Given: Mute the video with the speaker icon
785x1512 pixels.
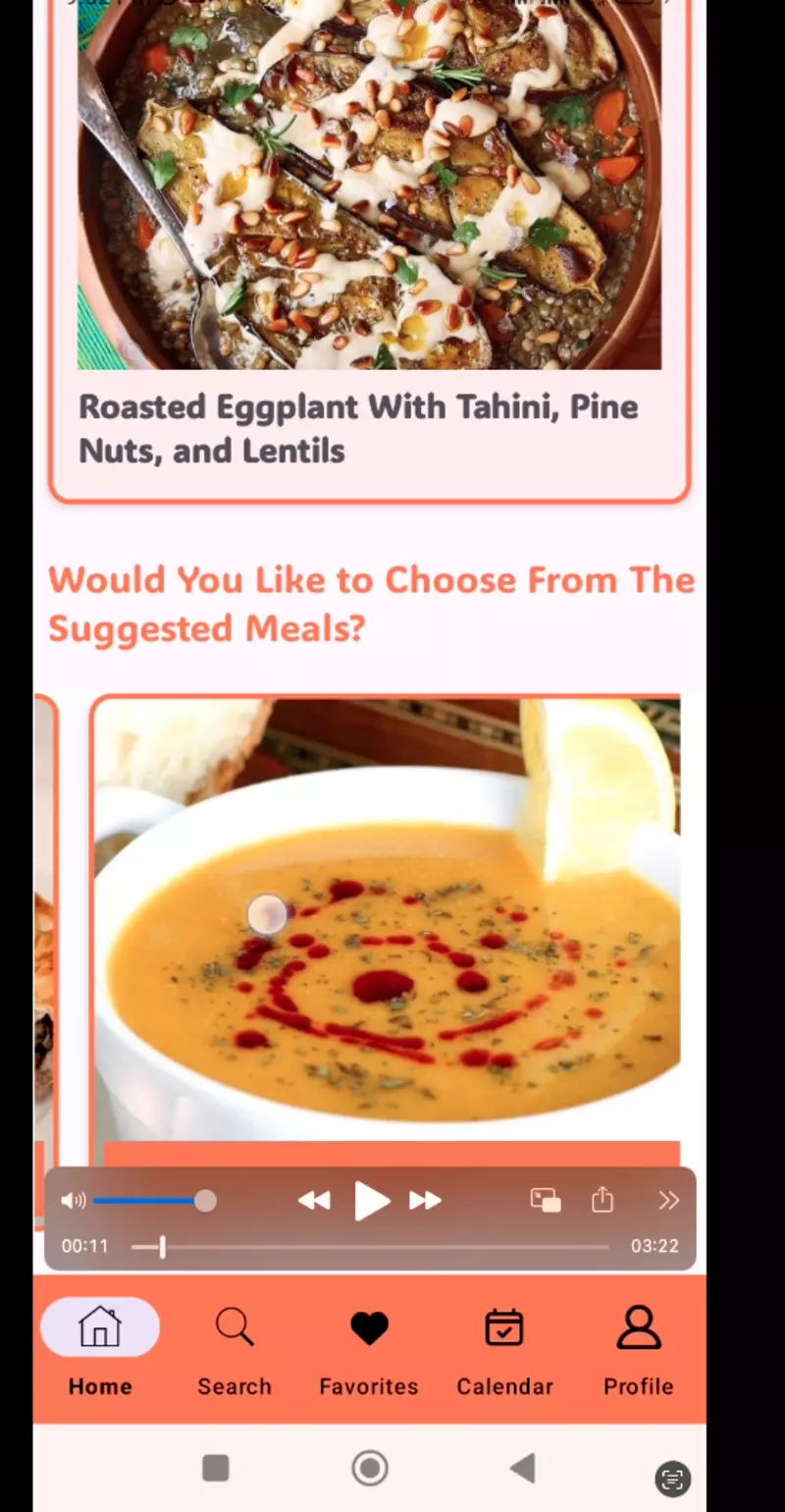Looking at the screenshot, I should (73, 1200).
